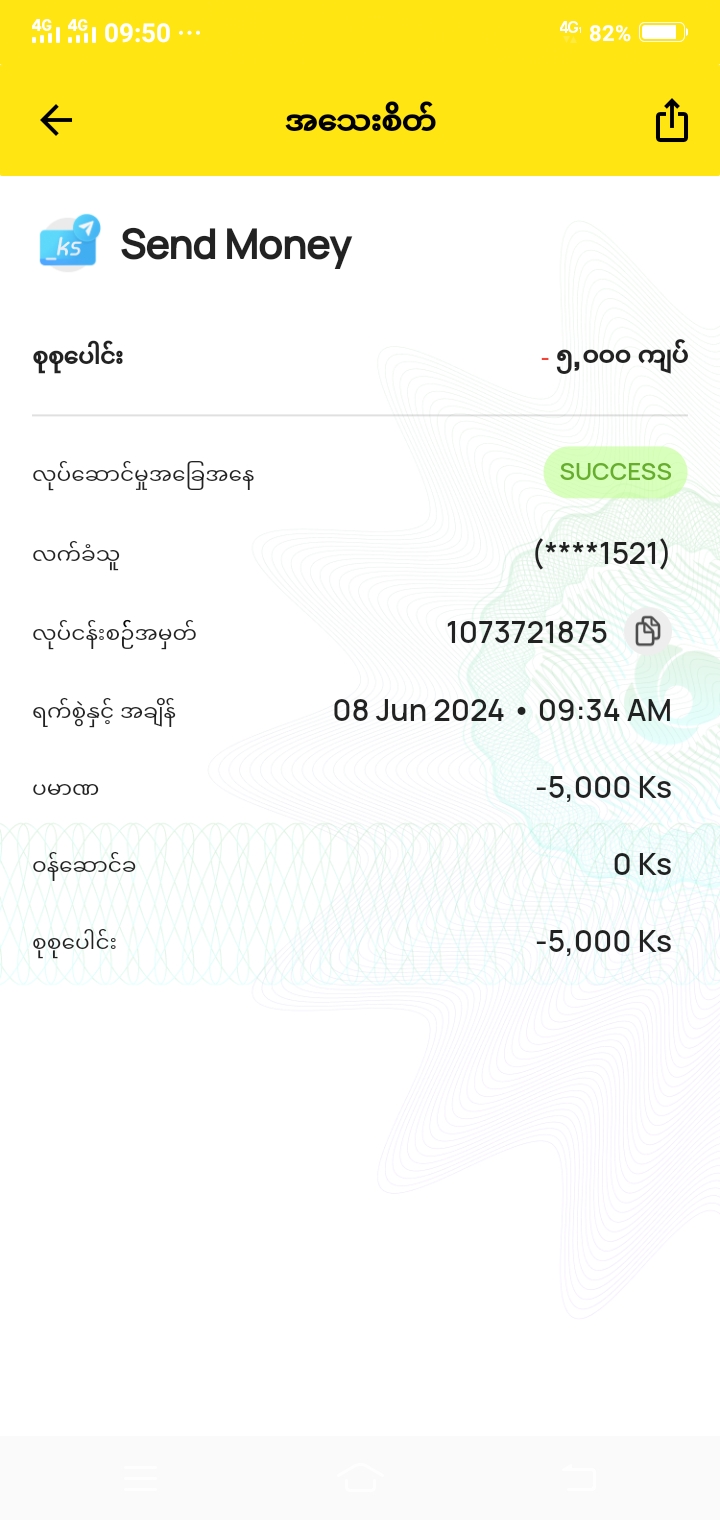Image resolution: width=720 pixels, height=1520 pixels.
Task: Share this transaction receipt
Action: pos(672,121)
